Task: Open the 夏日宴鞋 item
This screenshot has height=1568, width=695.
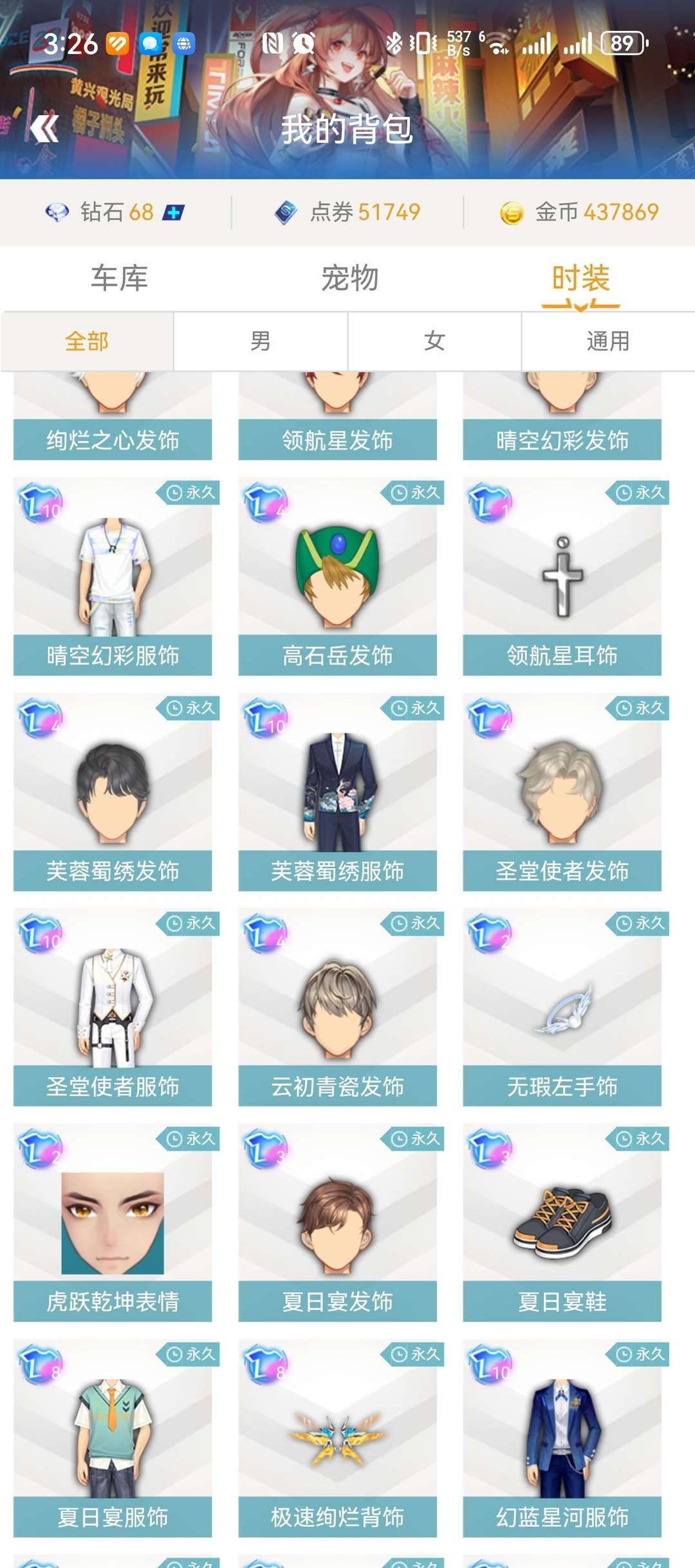Action: [562, 1223]
